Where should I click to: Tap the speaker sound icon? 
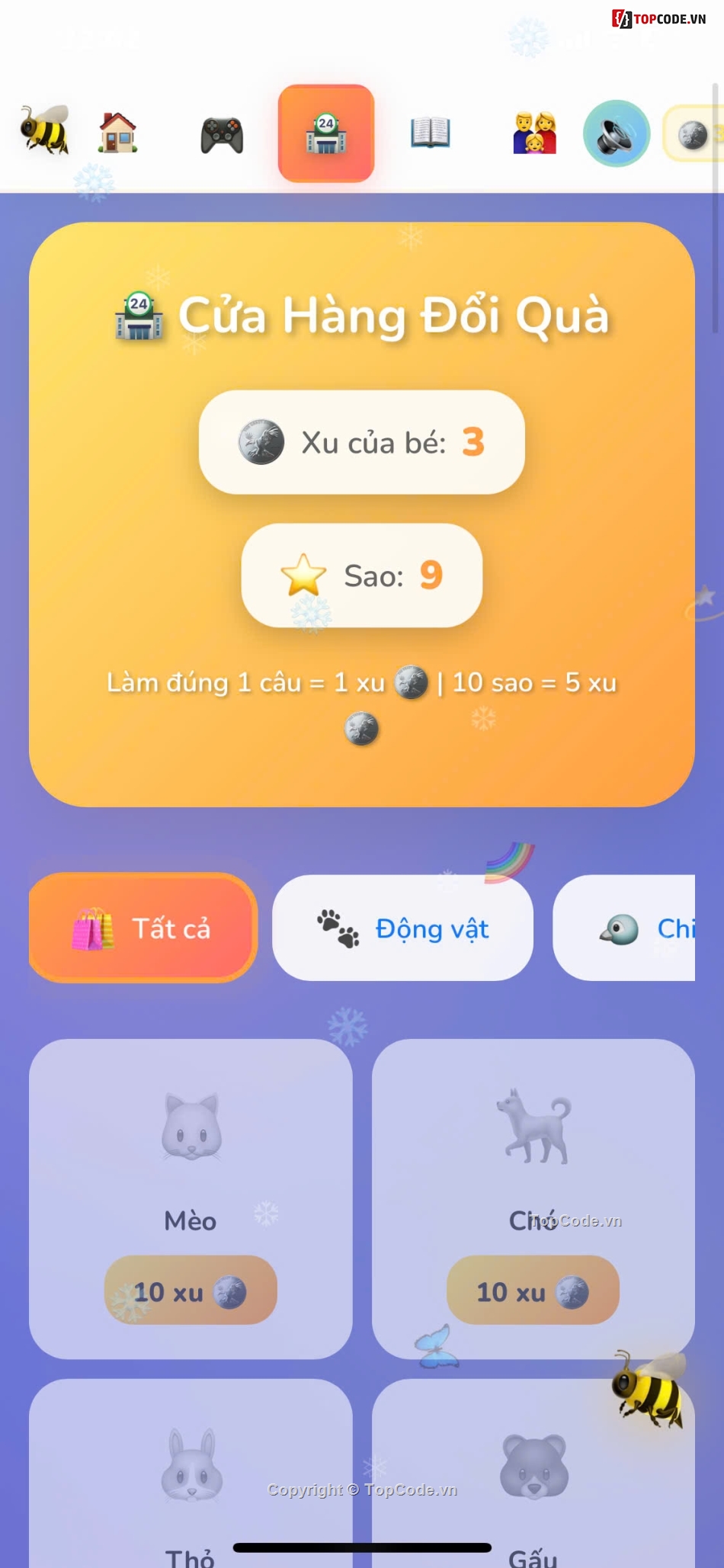coord(615,133)
